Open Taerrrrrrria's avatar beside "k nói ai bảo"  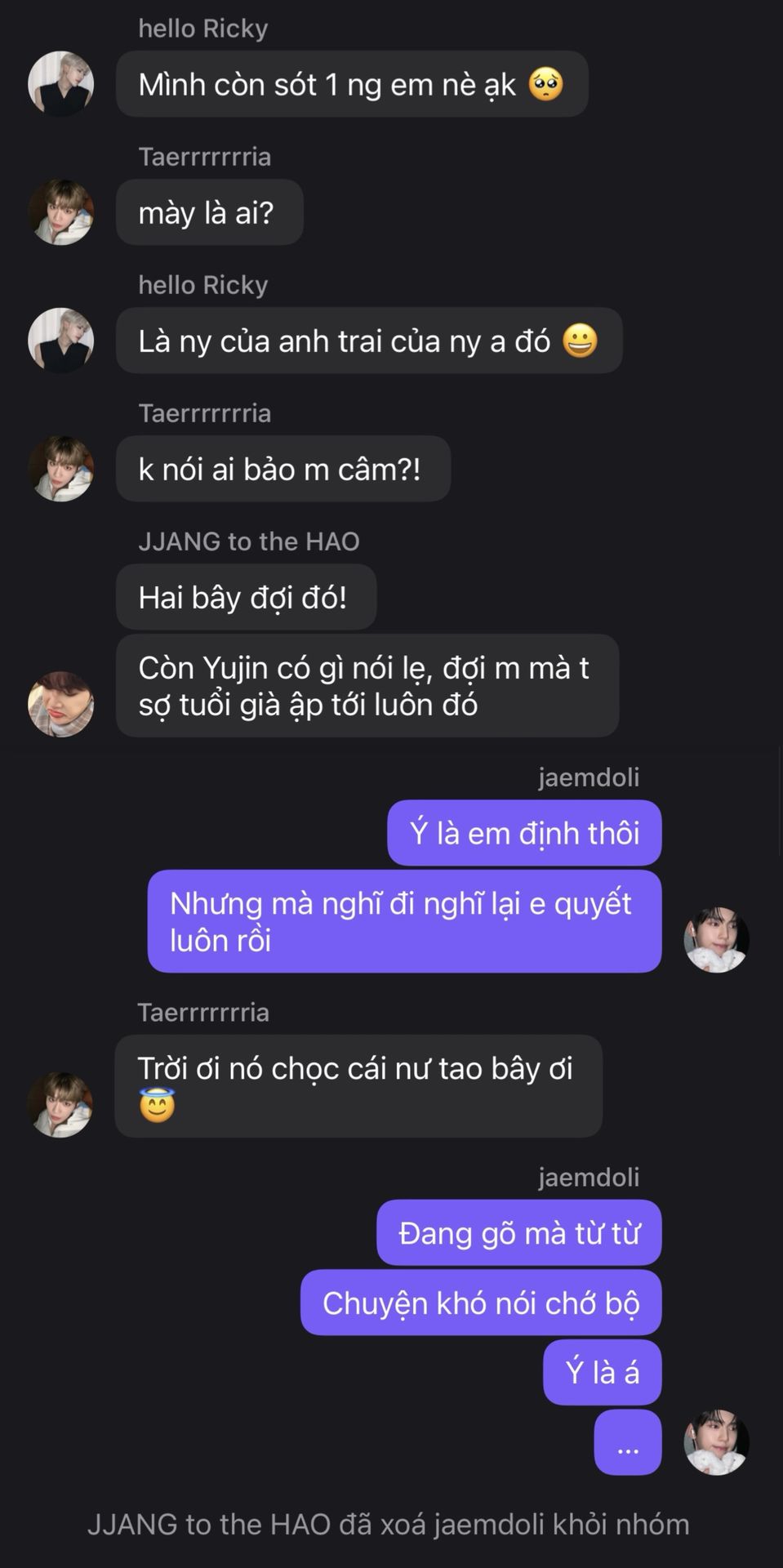point(60,469)
